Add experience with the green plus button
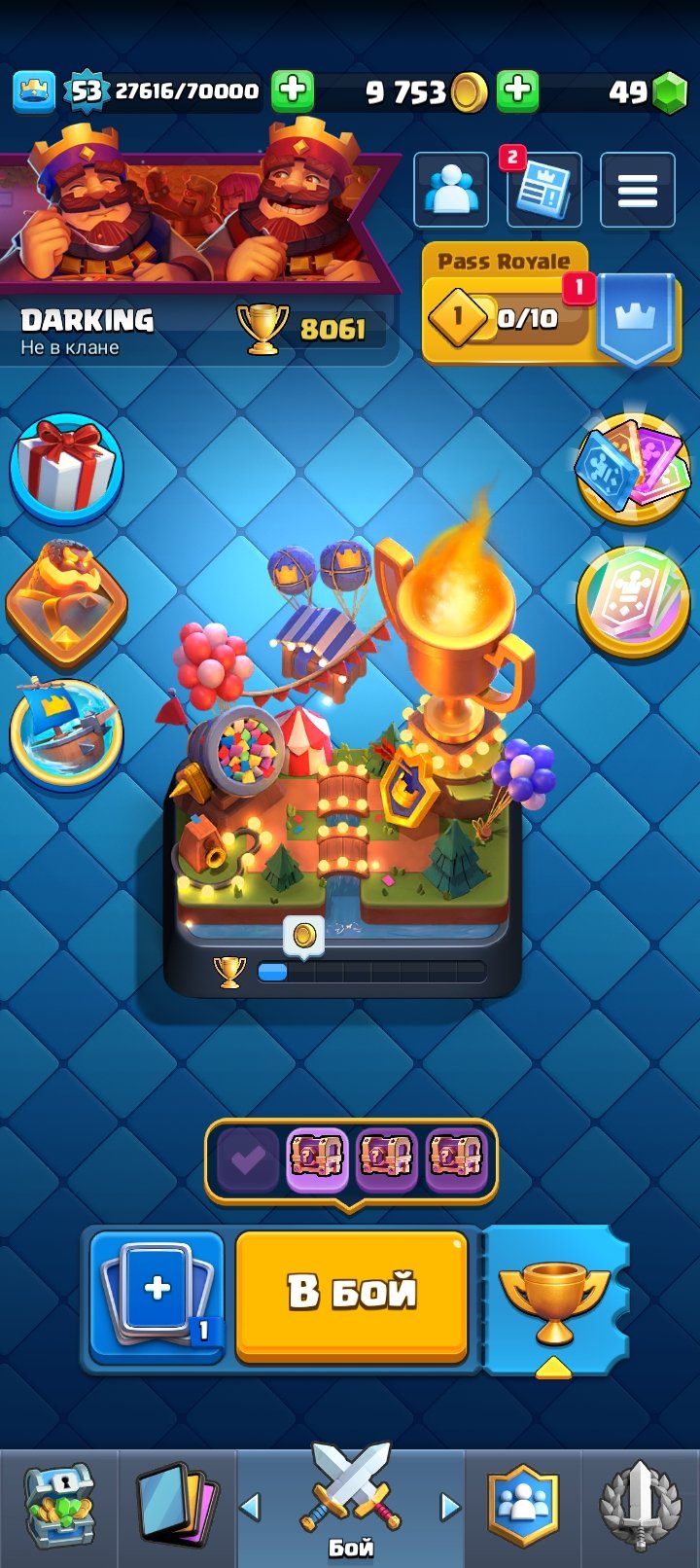 (292, 90)
